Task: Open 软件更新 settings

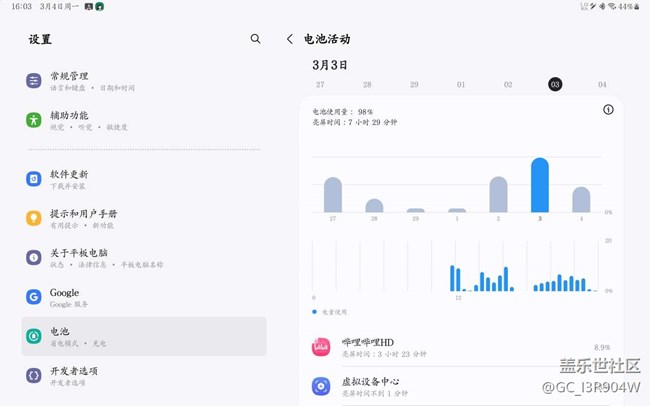Action: click(x=143, y=179)
